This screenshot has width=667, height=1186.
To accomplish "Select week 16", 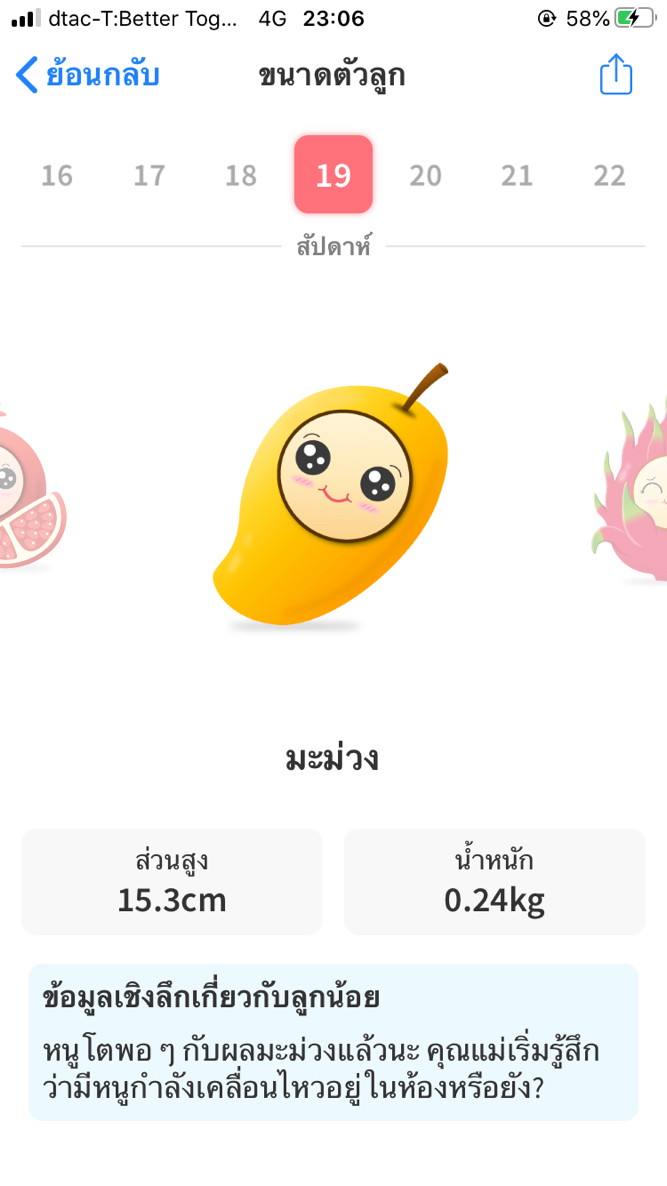I will [57, 176].
